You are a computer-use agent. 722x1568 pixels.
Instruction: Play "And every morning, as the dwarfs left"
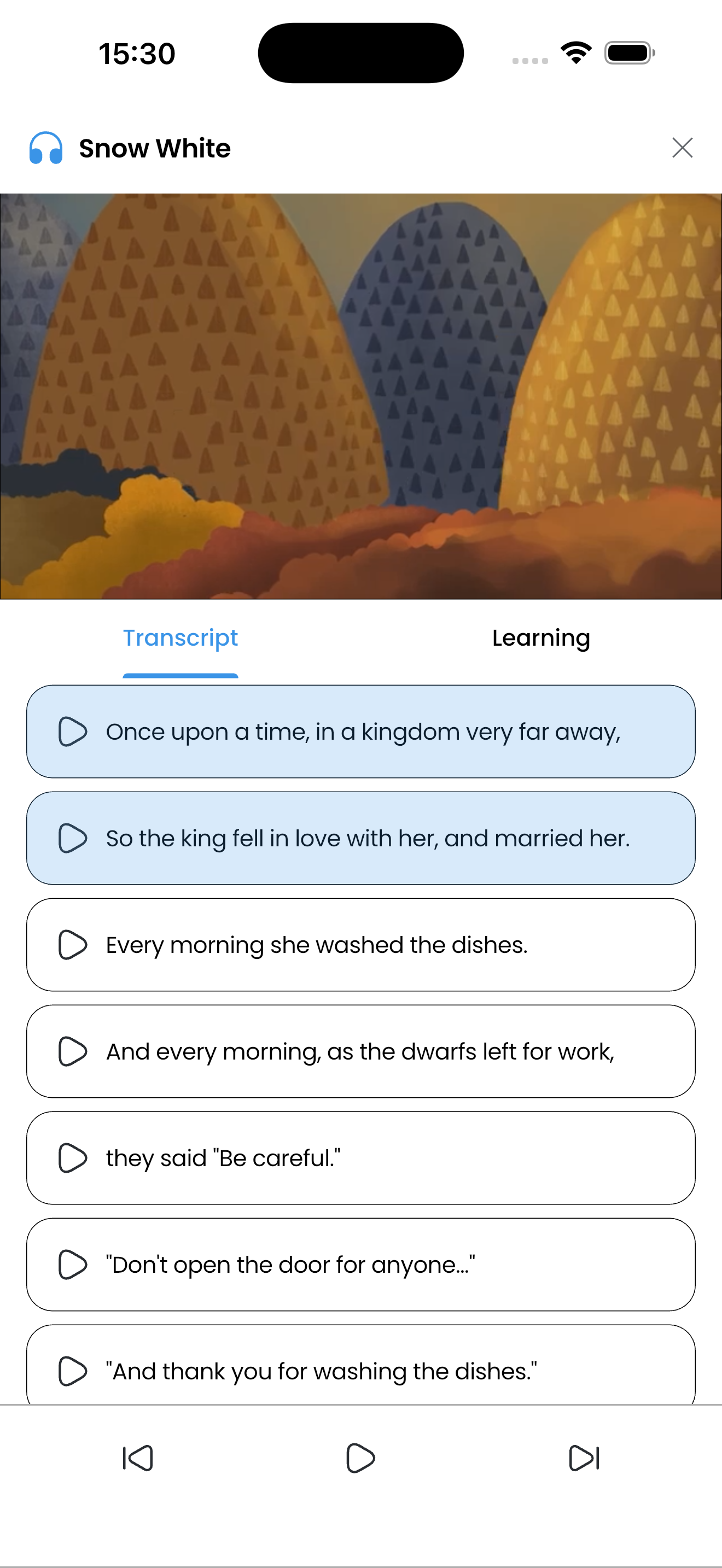pyautogui.click(x=72, y=1051)
